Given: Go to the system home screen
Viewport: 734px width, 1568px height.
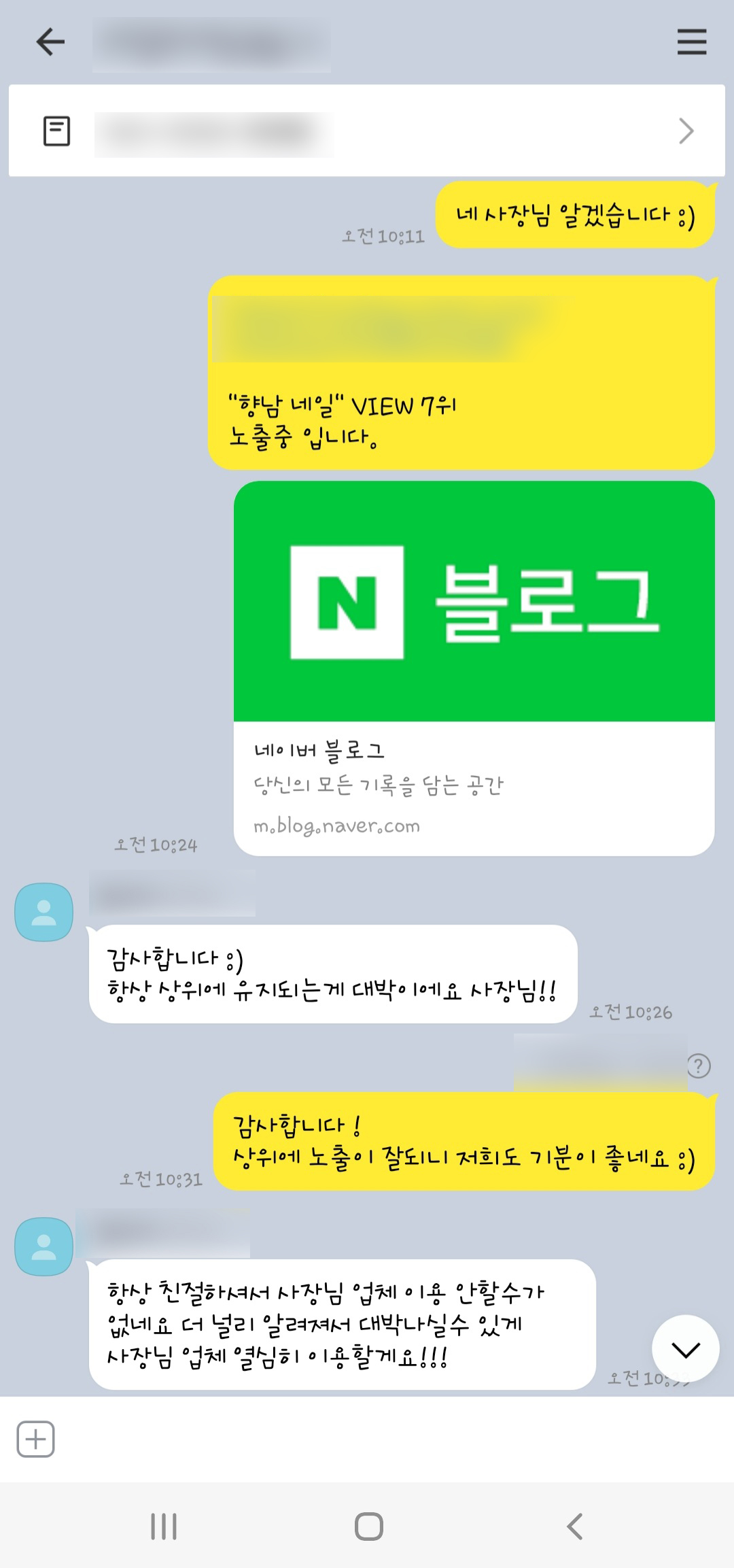Looking at the screenshot, I should click(x=368, y=1527).
